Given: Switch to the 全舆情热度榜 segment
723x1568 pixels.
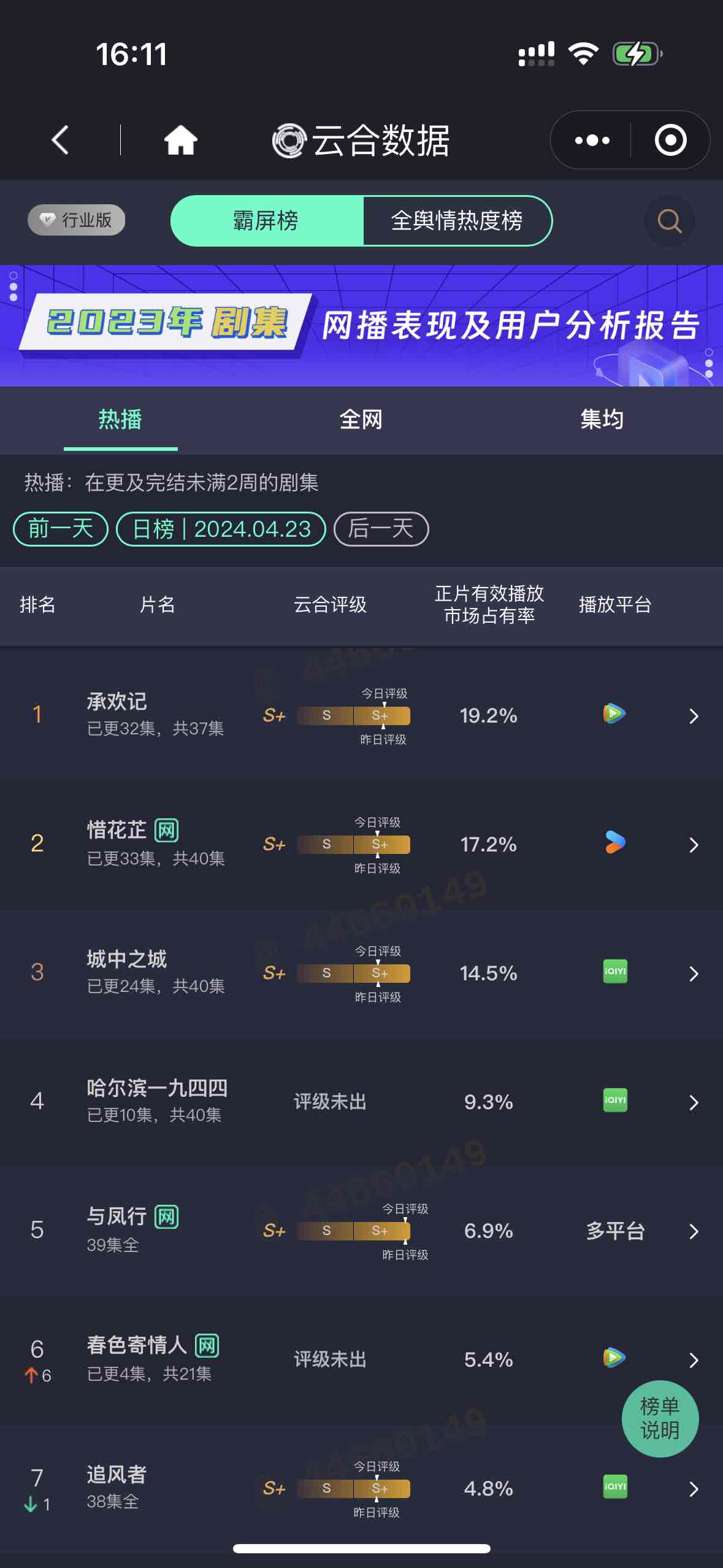Looking at the screenshot, I should (x=457, y=221).
